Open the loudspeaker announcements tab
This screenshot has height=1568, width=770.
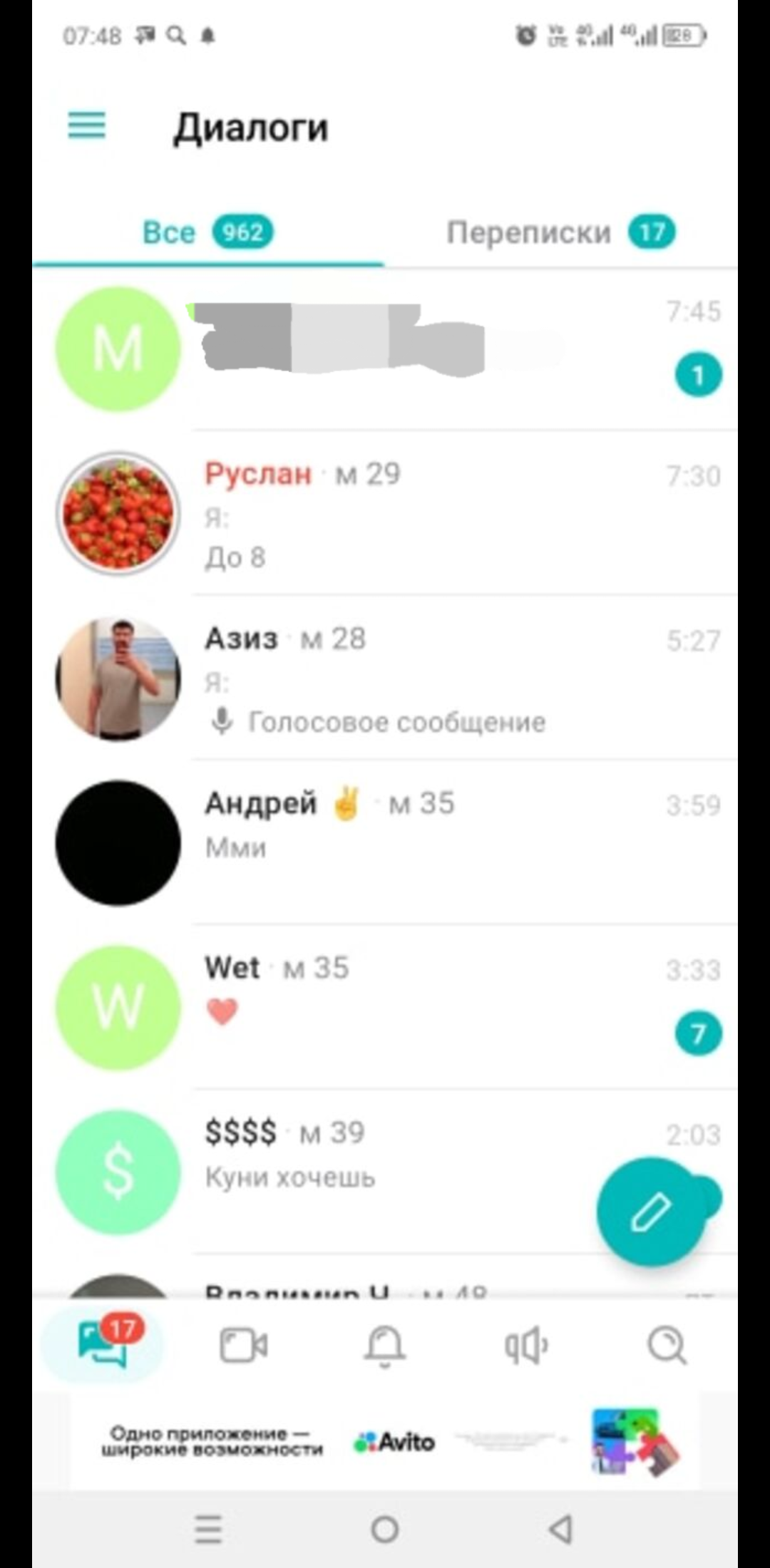point(526,1346)
